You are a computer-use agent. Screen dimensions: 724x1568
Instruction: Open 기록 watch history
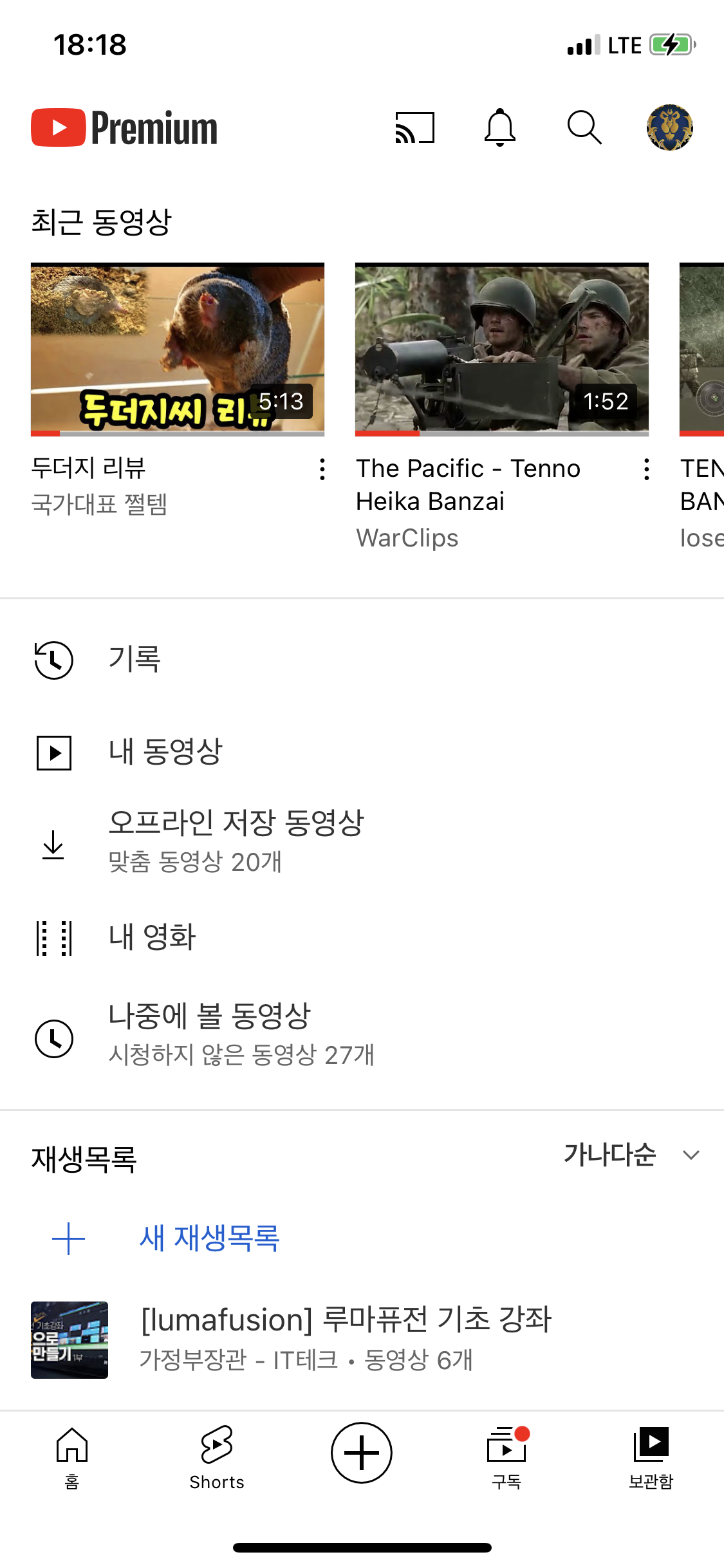tap(134, 660)
